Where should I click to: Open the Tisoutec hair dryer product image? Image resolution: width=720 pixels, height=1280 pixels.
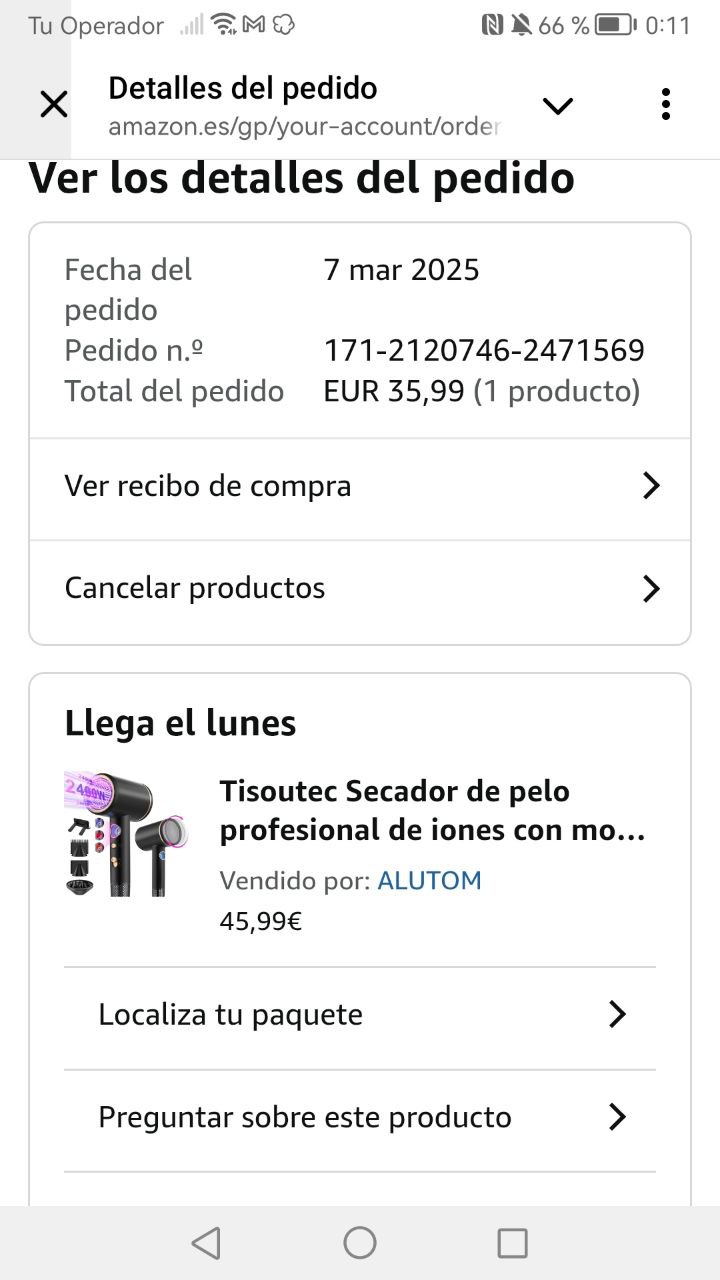(x=126, y=833)
